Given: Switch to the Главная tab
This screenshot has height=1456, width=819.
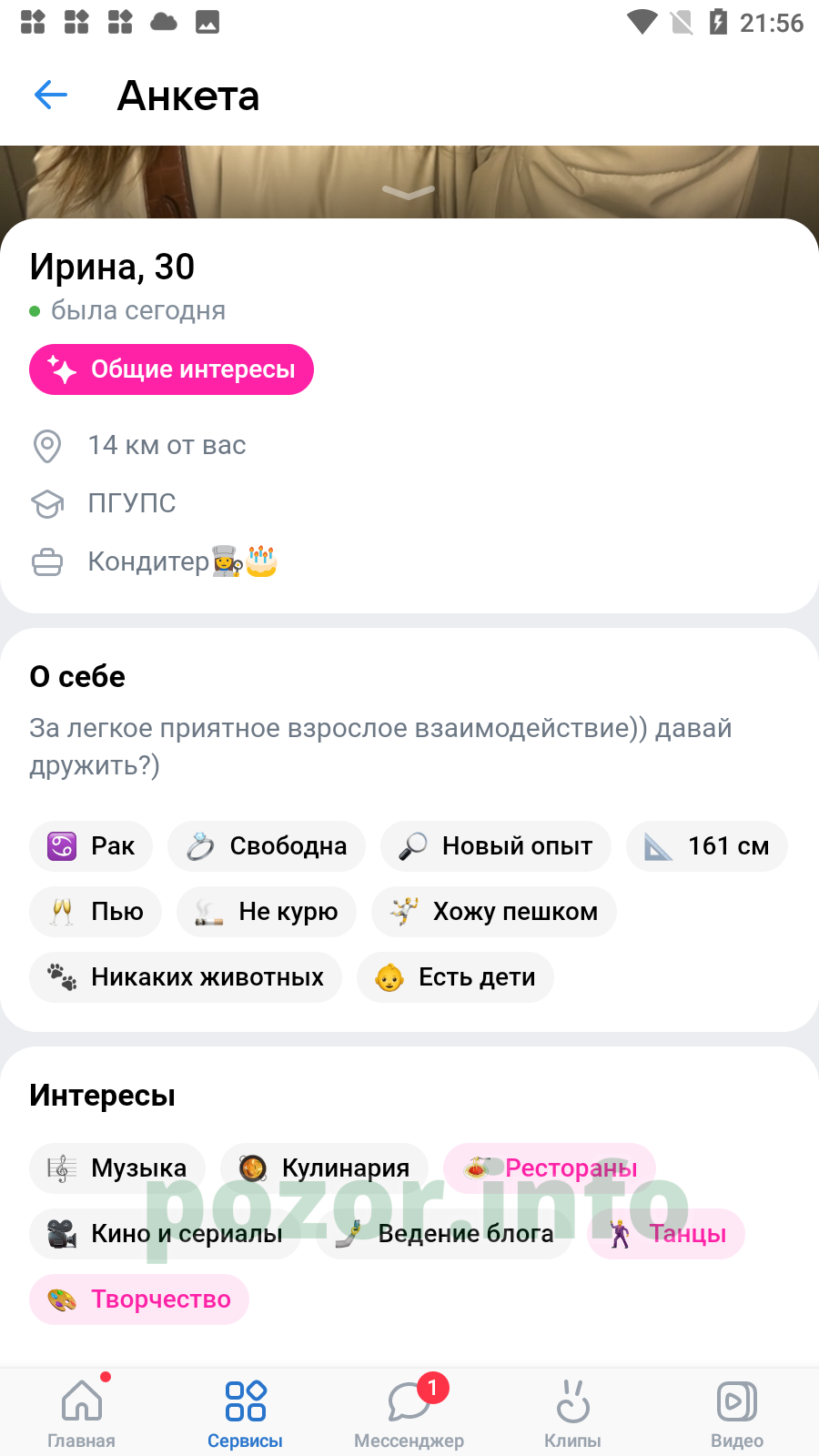Looking at the screenshot, I should point(82,1412).
